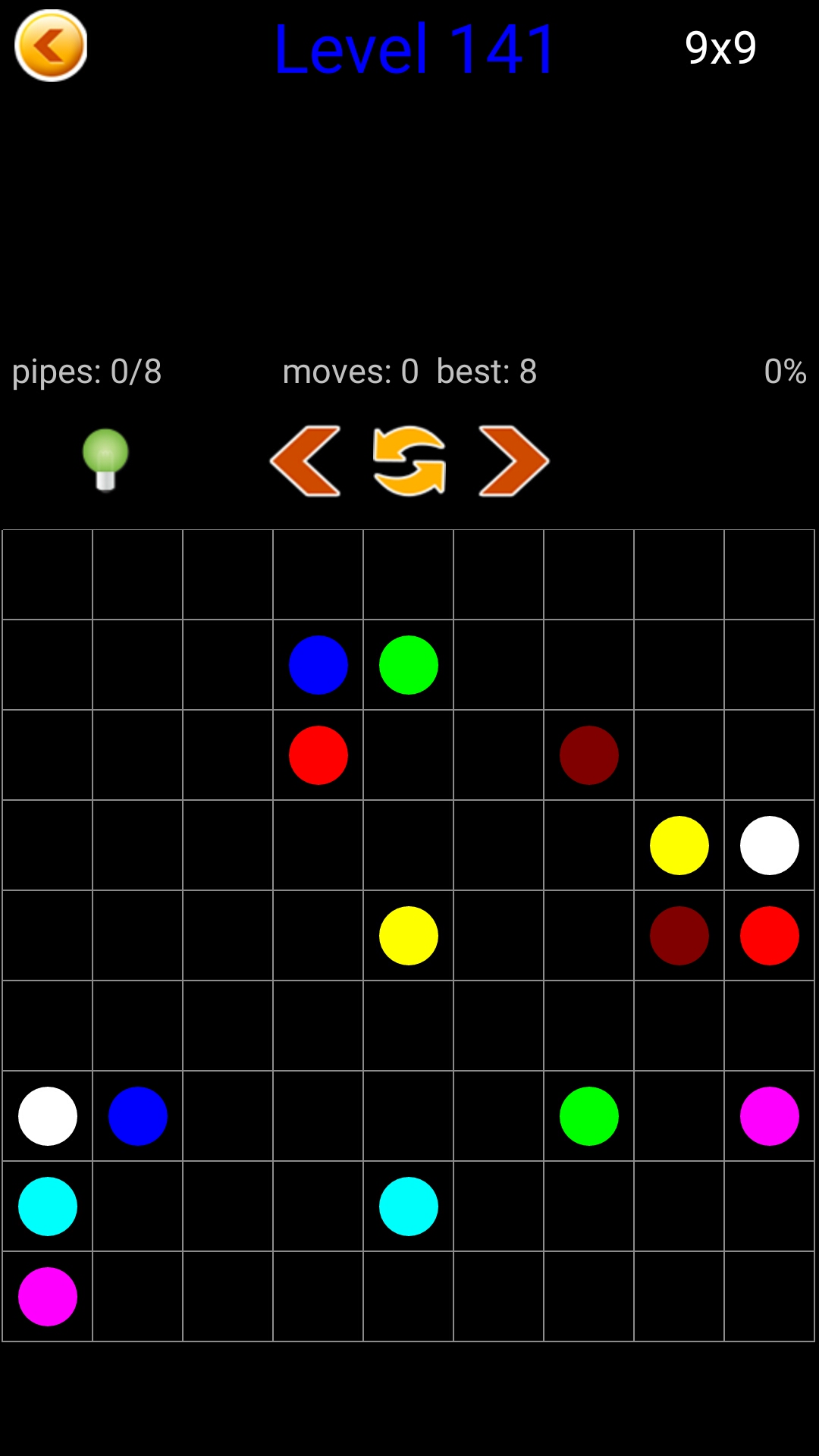819x1456 pixels.
Task: Go to the previous level
Action: (x=306, y=461)
